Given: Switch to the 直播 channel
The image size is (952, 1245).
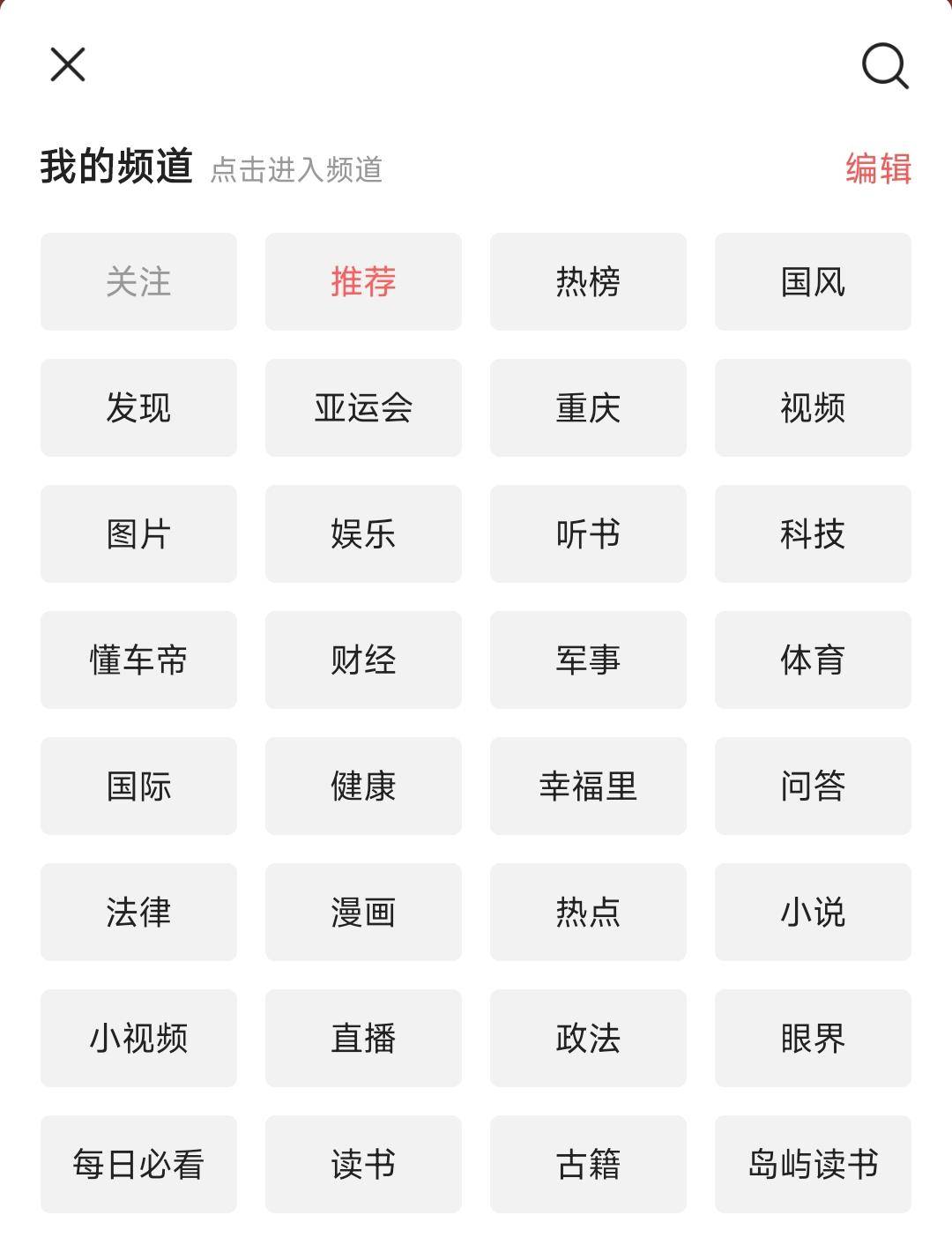Looking at the screenshot, I should [363, 1039].
